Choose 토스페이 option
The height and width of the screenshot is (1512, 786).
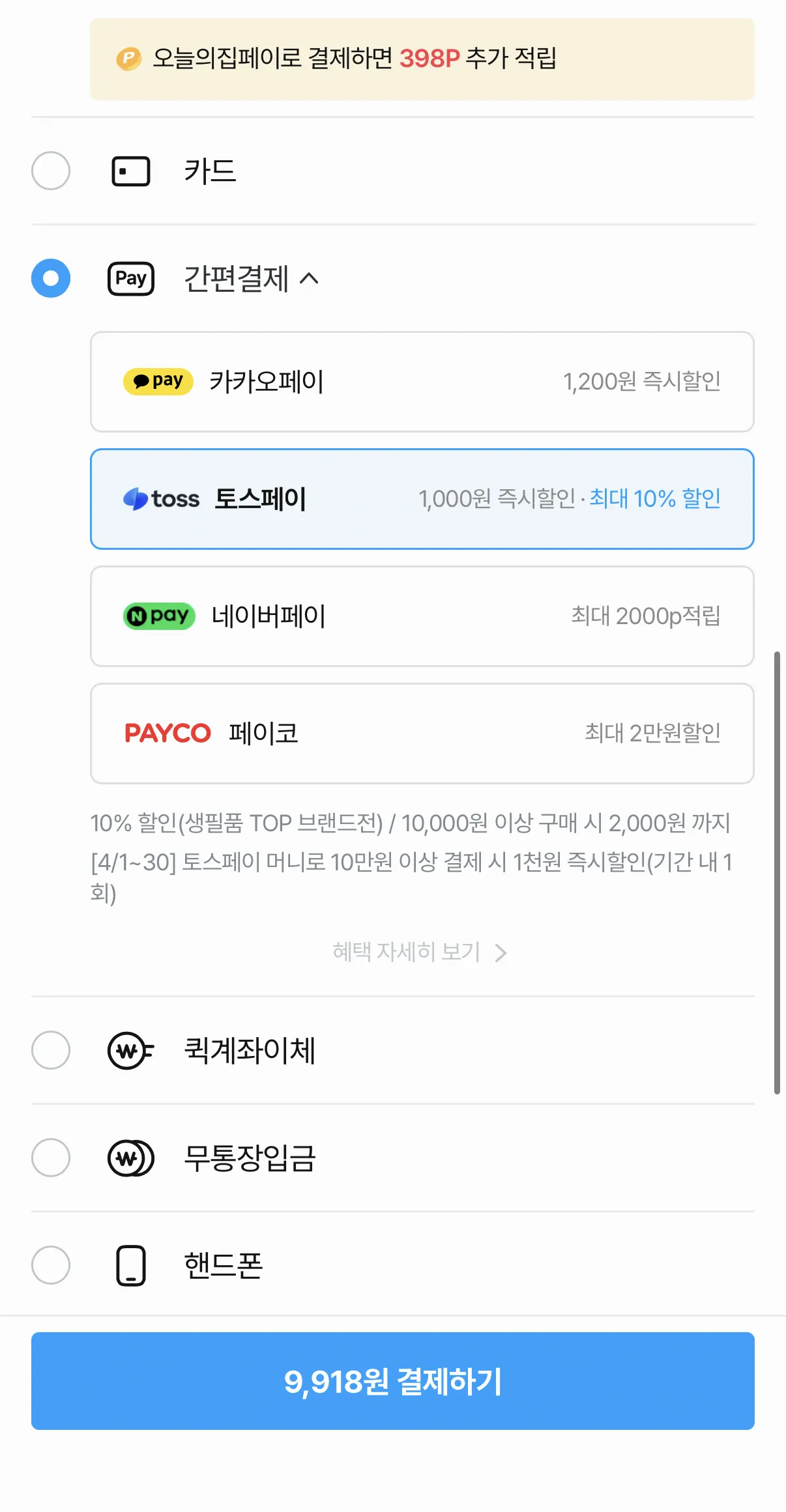[422, 499]
